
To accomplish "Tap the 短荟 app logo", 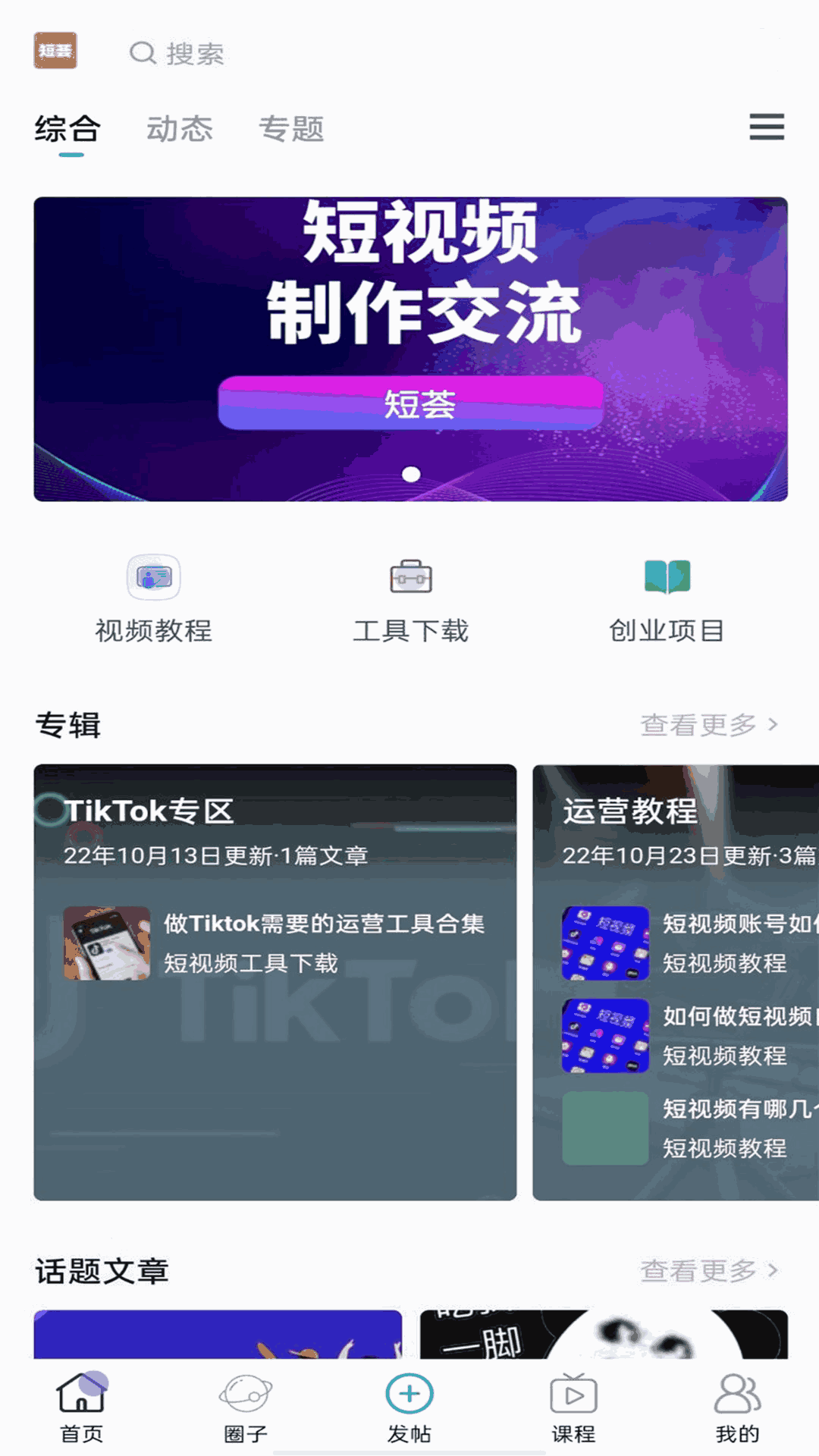I will coord(55,51).
